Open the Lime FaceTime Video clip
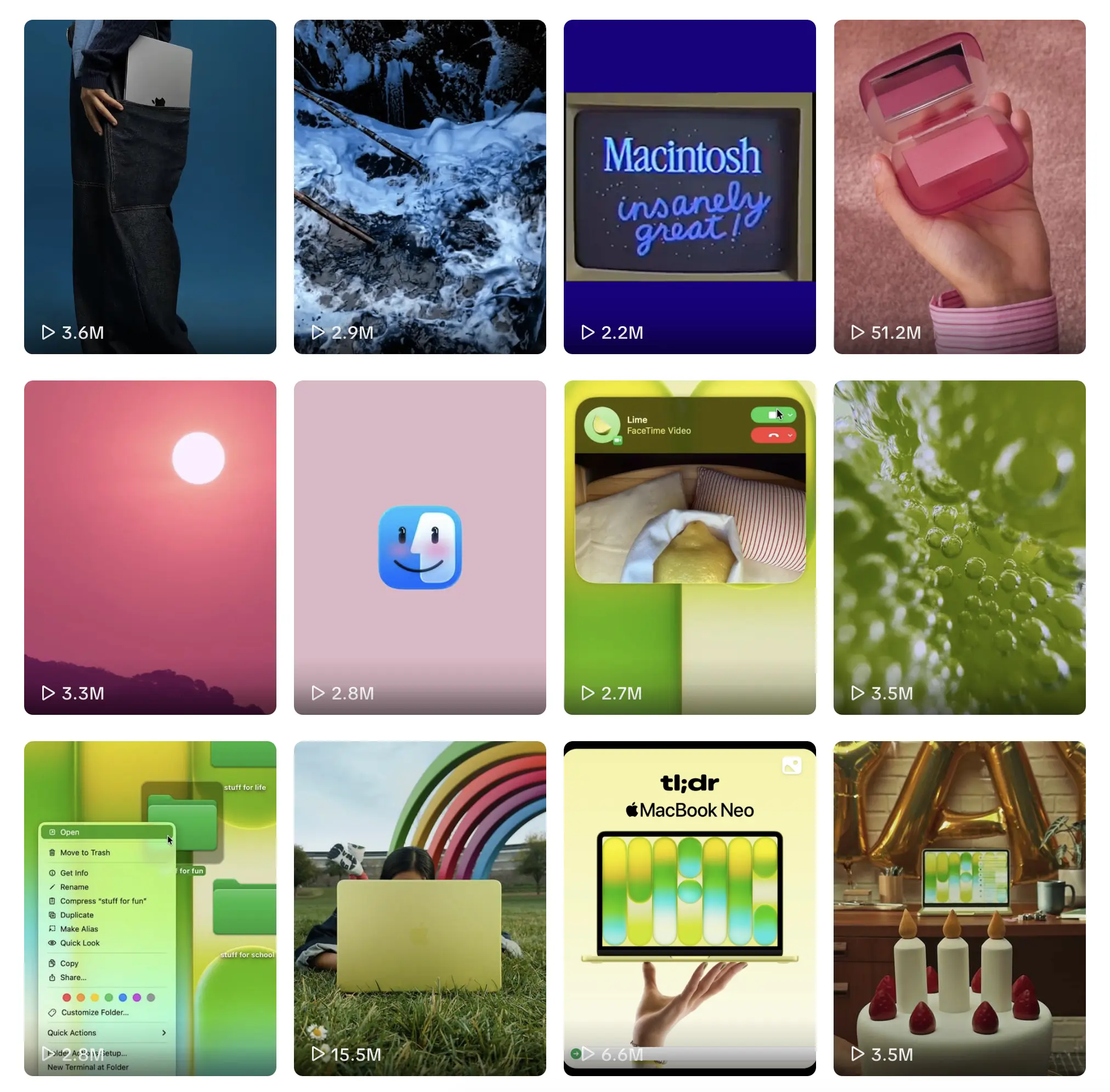Screen dimensions: 1110x1092 [689, 547]
